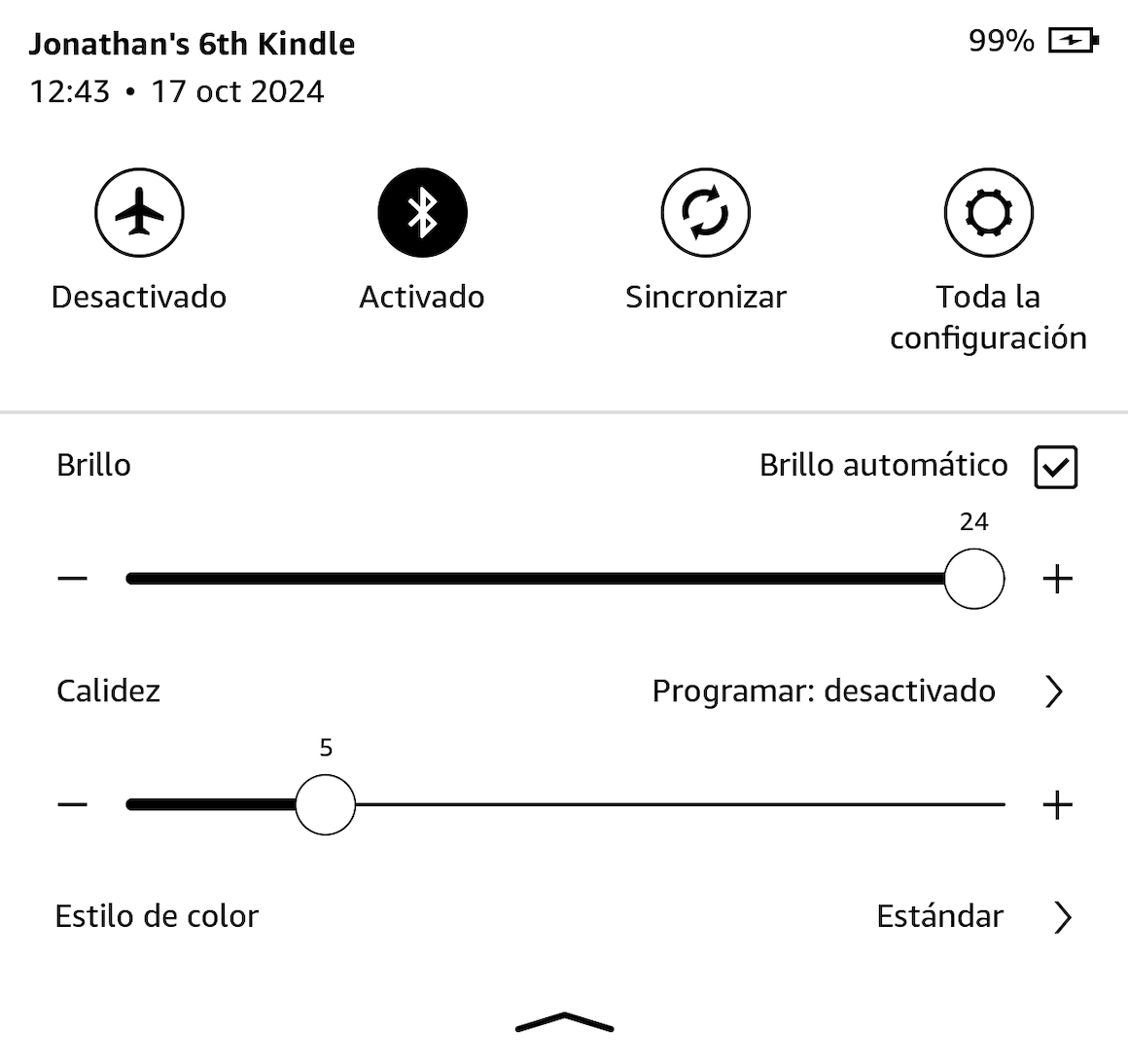
Task: Tap the Brillo slider track
Action: [x=535, y=579]
